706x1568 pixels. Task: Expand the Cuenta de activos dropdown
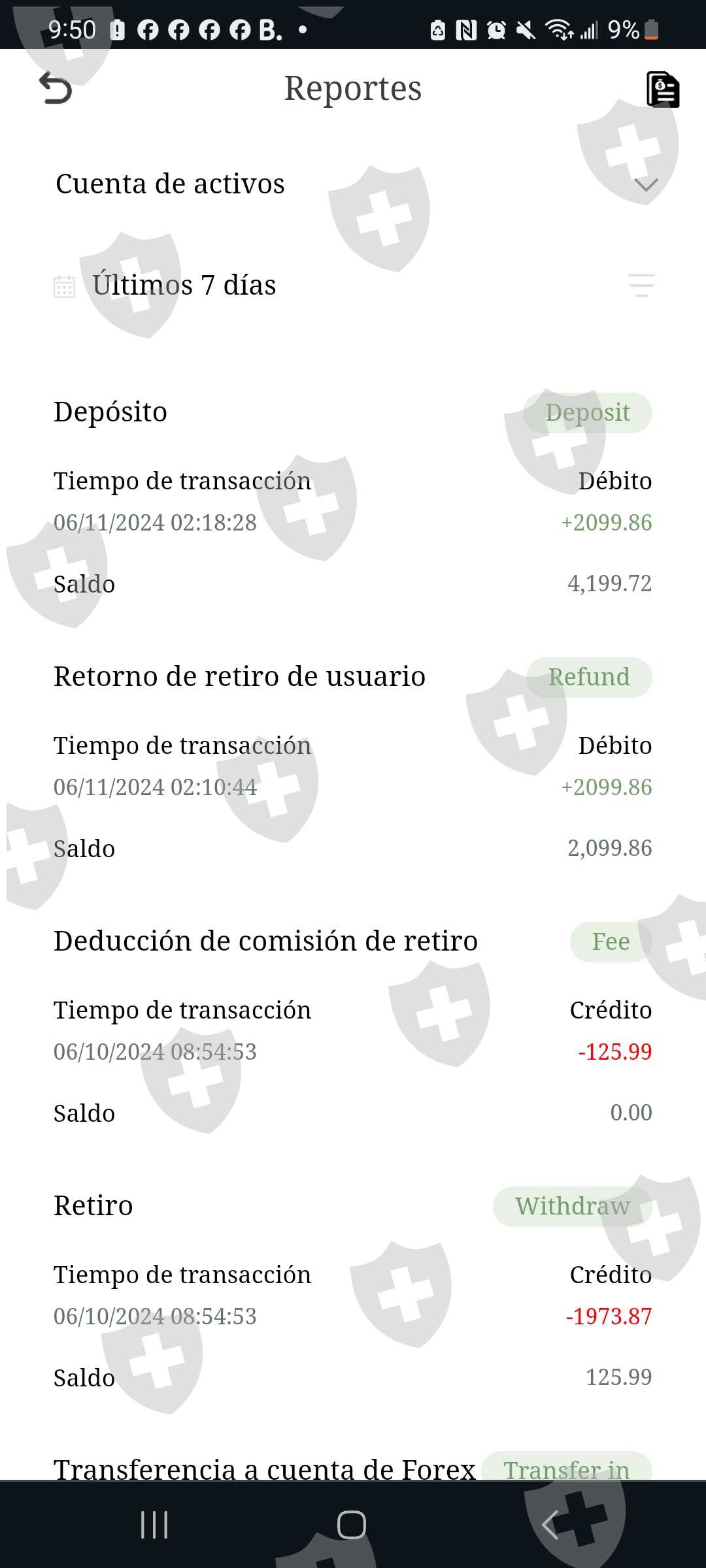tap(645, 185)
